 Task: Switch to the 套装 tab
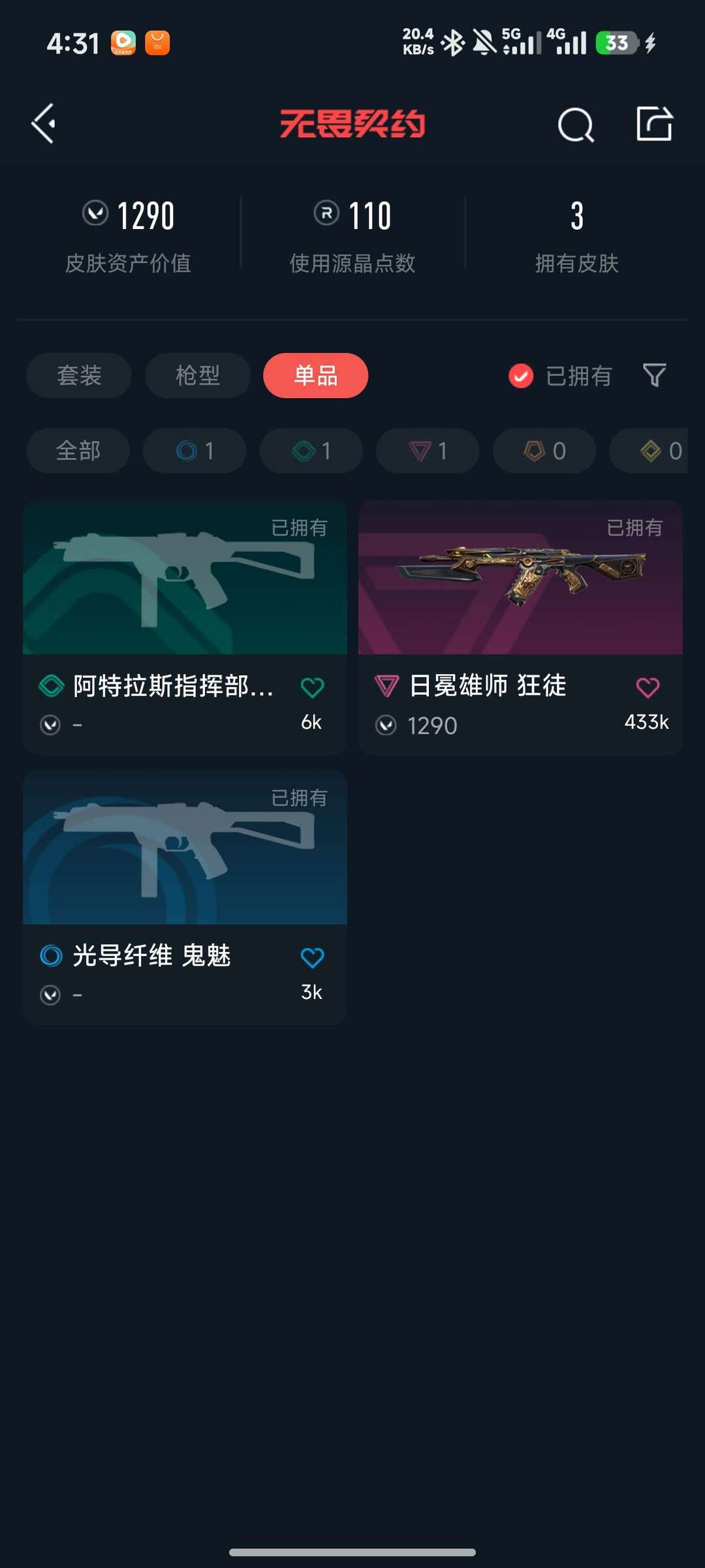pos(79,375)
